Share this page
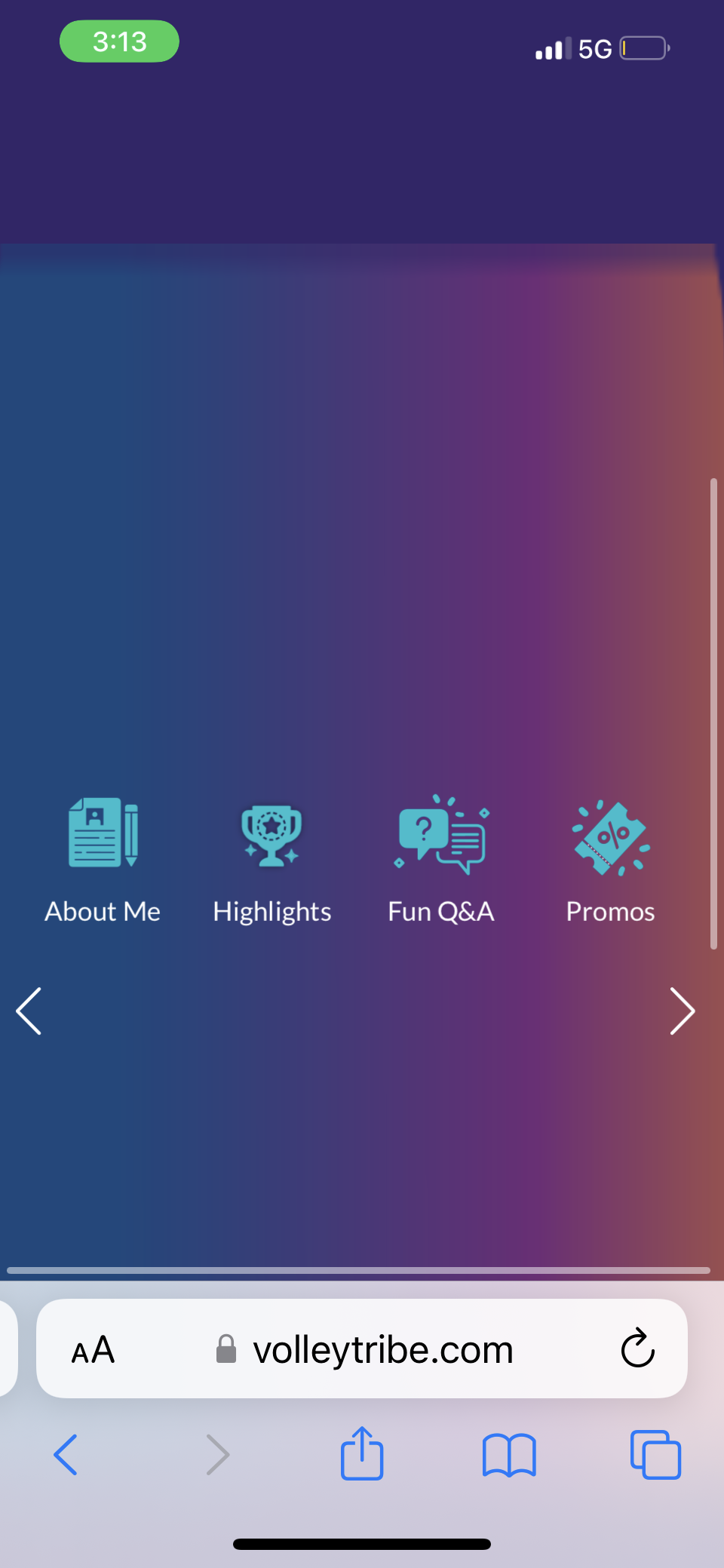 tap(362, 1453)
